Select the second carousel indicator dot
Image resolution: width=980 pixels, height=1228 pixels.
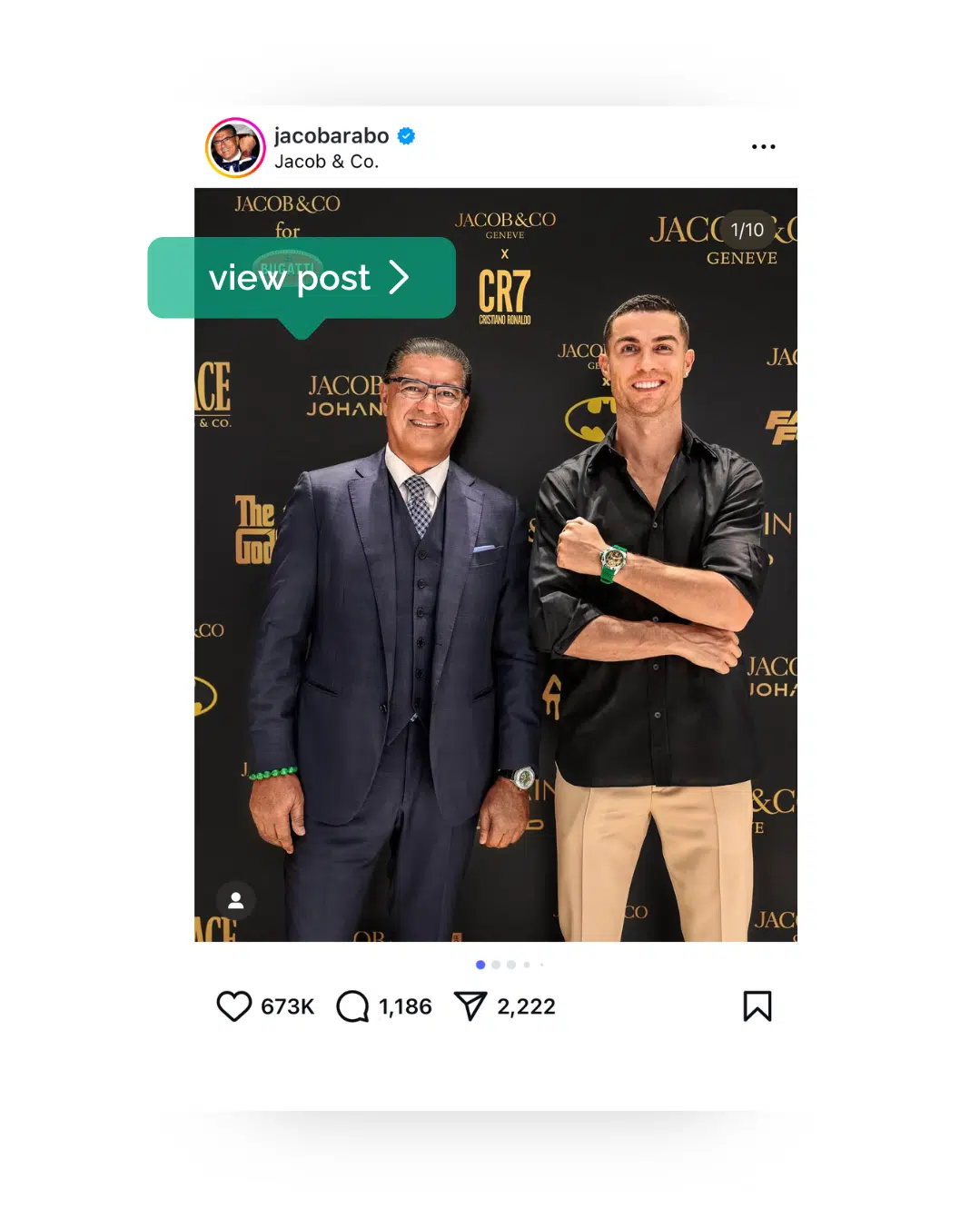coord(496,965)
